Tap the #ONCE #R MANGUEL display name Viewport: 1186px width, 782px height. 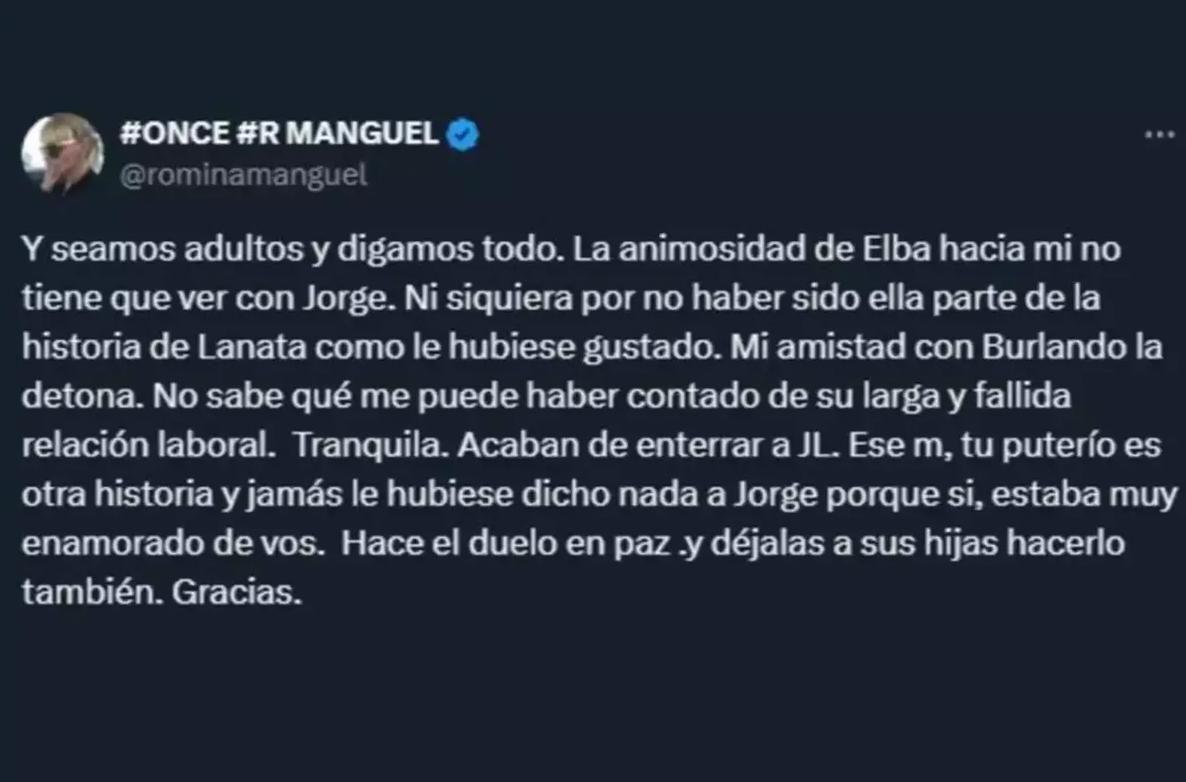tap(286, 134)
